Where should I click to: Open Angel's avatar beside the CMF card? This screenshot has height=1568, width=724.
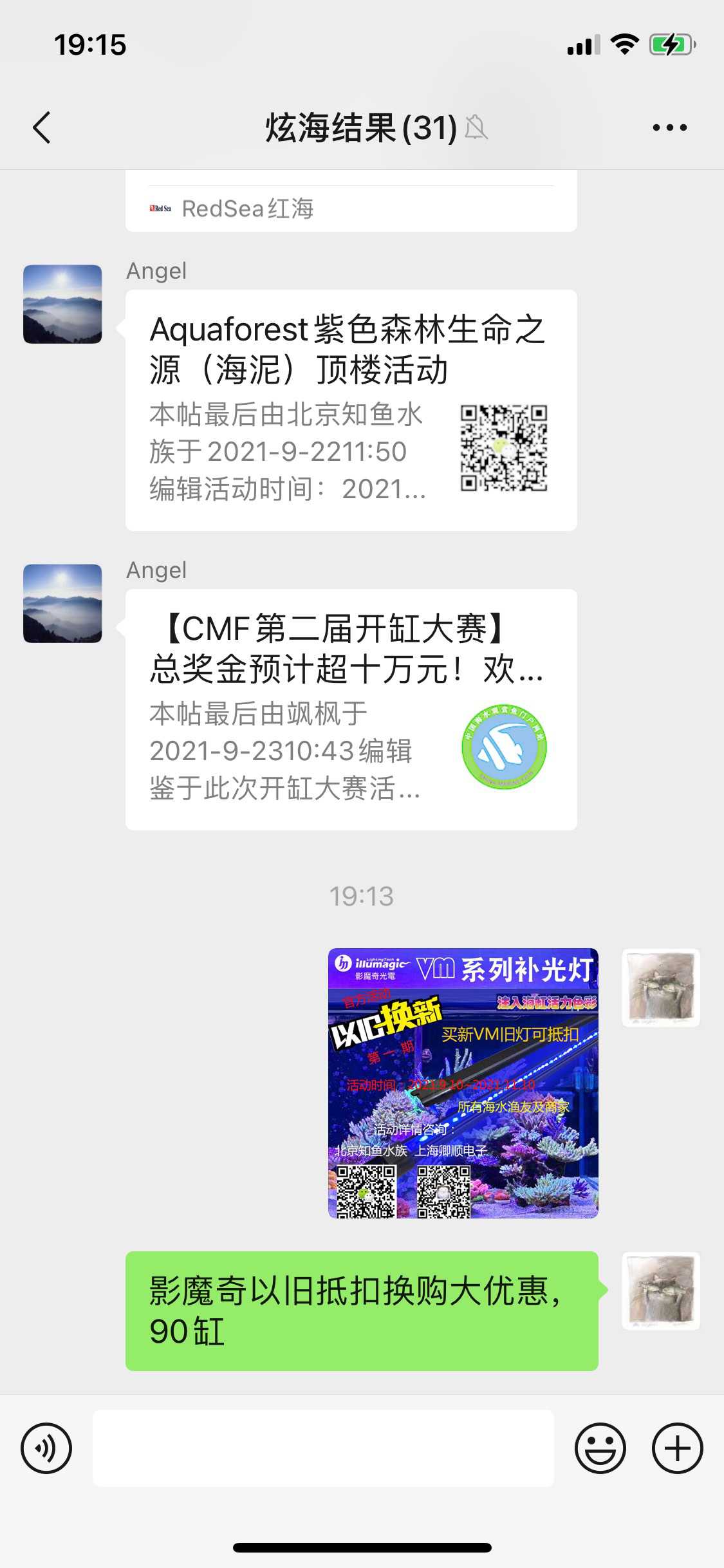[x=62, y=603]
